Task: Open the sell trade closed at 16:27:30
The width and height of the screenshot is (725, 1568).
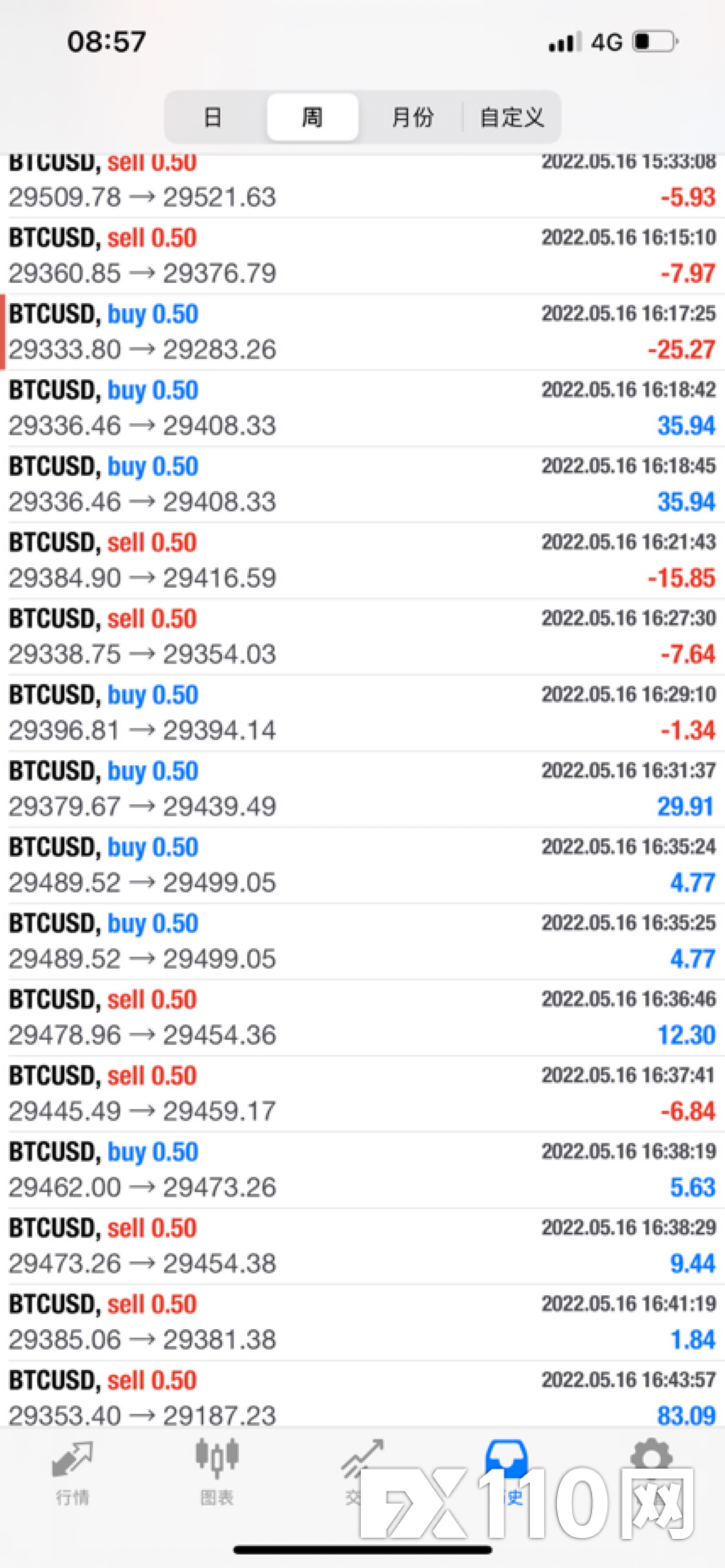Action: click(x=362, y=637)
